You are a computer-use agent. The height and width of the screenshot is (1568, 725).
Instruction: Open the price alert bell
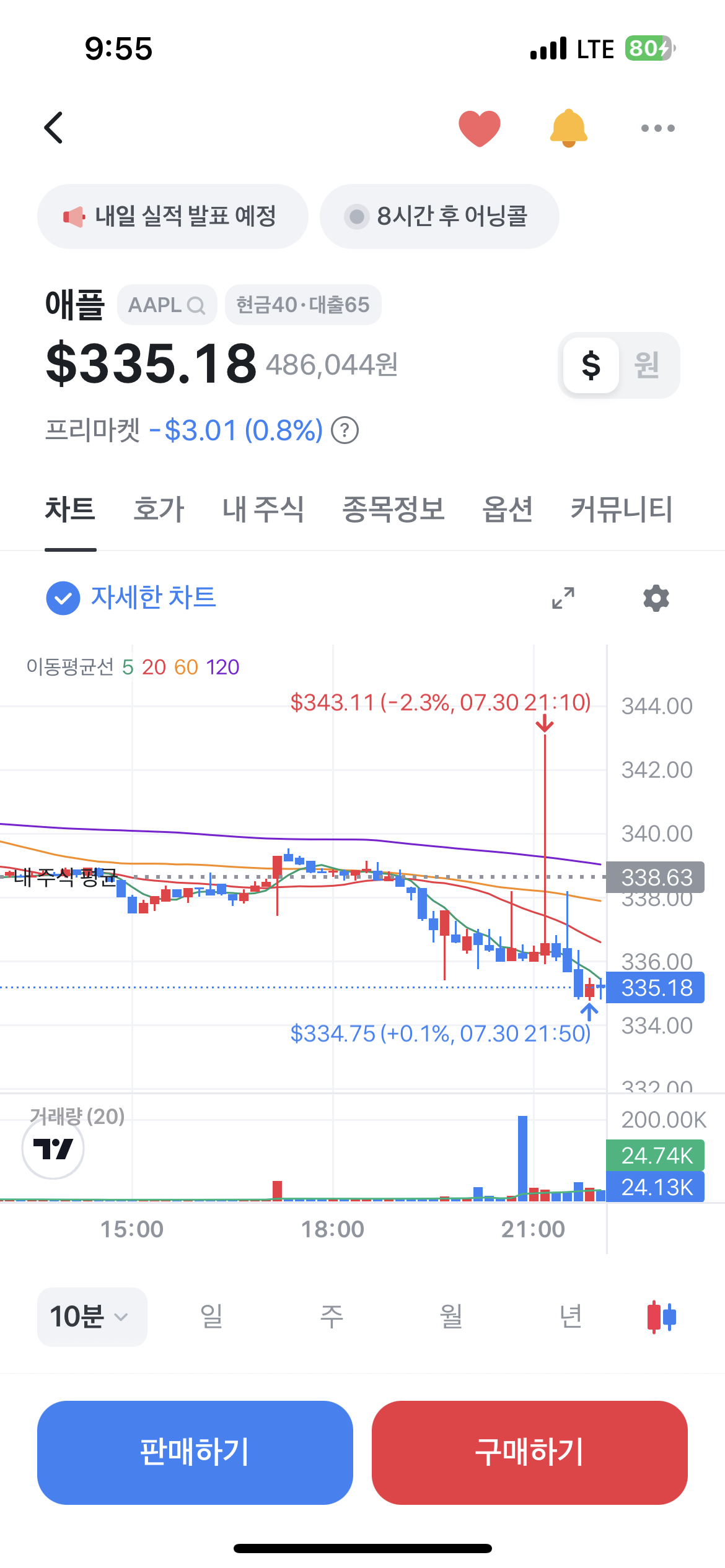[x=568, y=128]
